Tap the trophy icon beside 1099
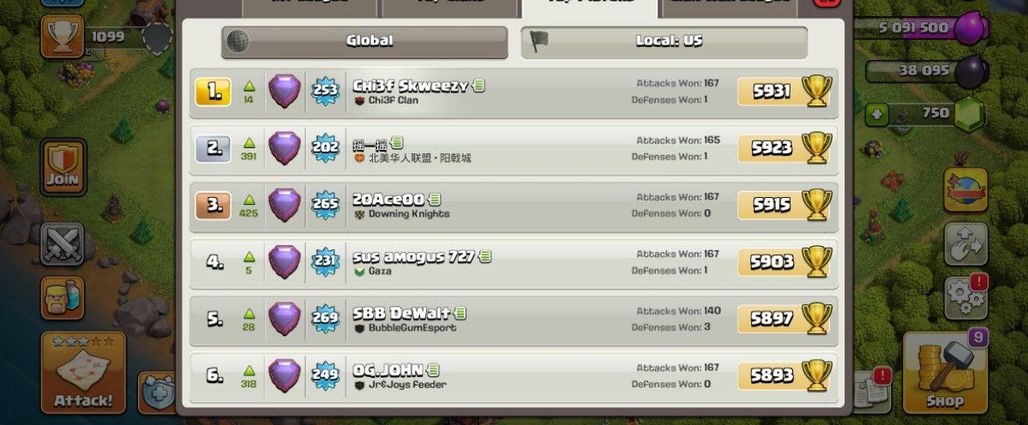This screenshot has width=1028, height=425. point(61,36)
